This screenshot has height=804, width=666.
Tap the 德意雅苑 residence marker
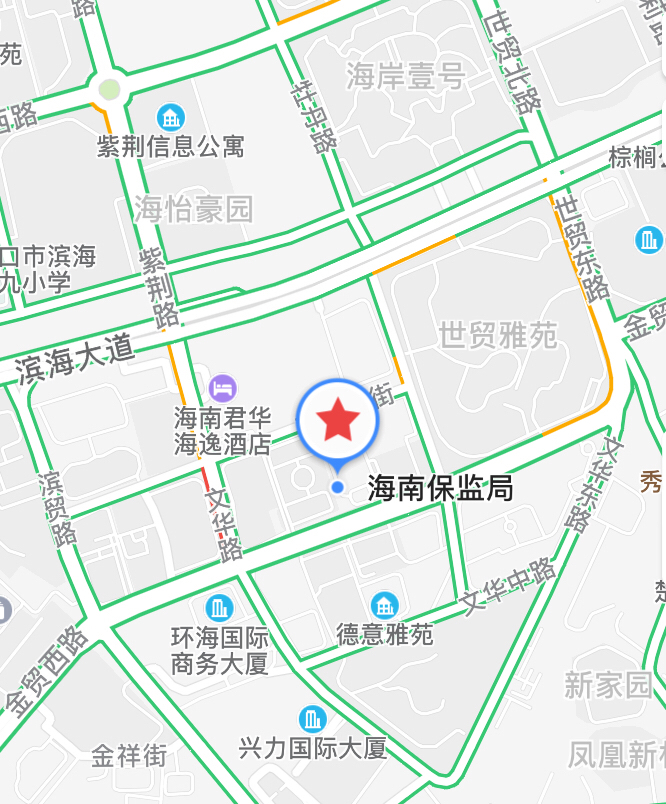tap(384, 605)
